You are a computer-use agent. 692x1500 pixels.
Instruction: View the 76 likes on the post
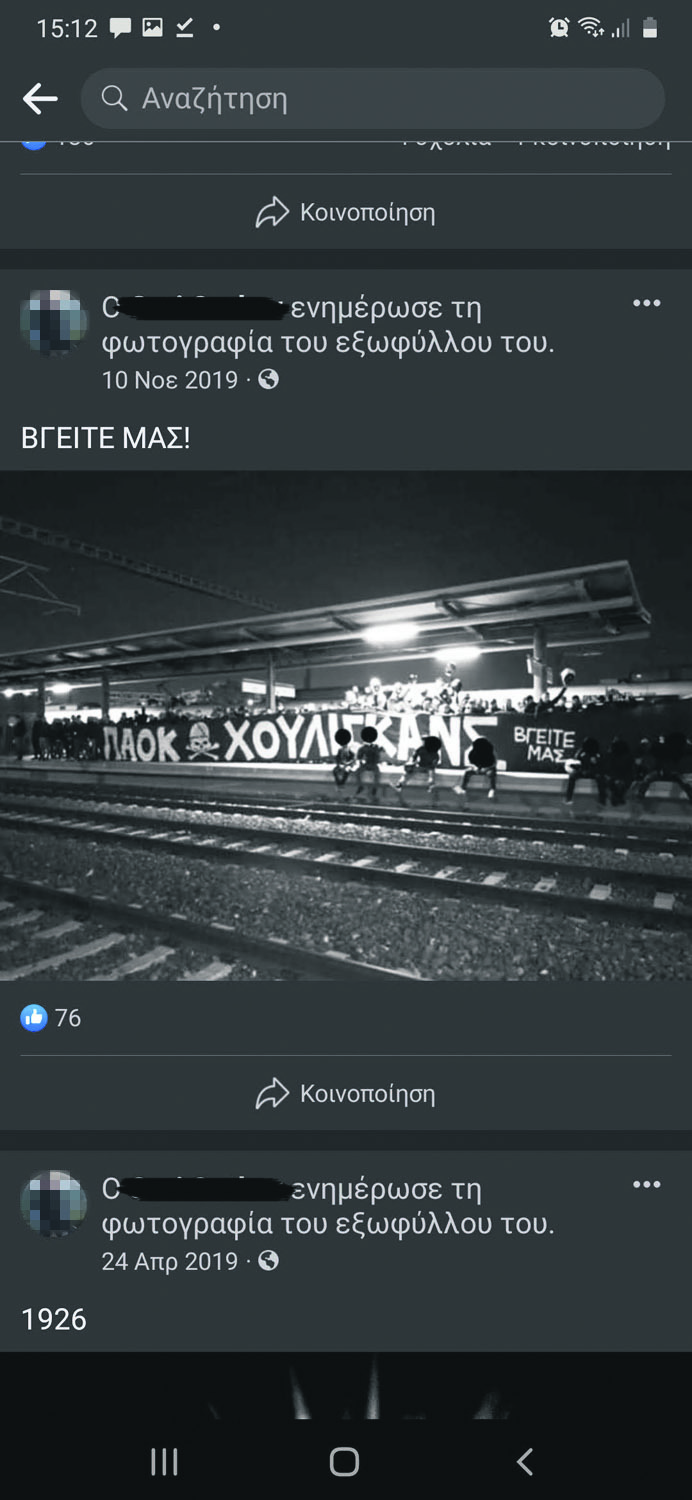[x=52, y=1018]
